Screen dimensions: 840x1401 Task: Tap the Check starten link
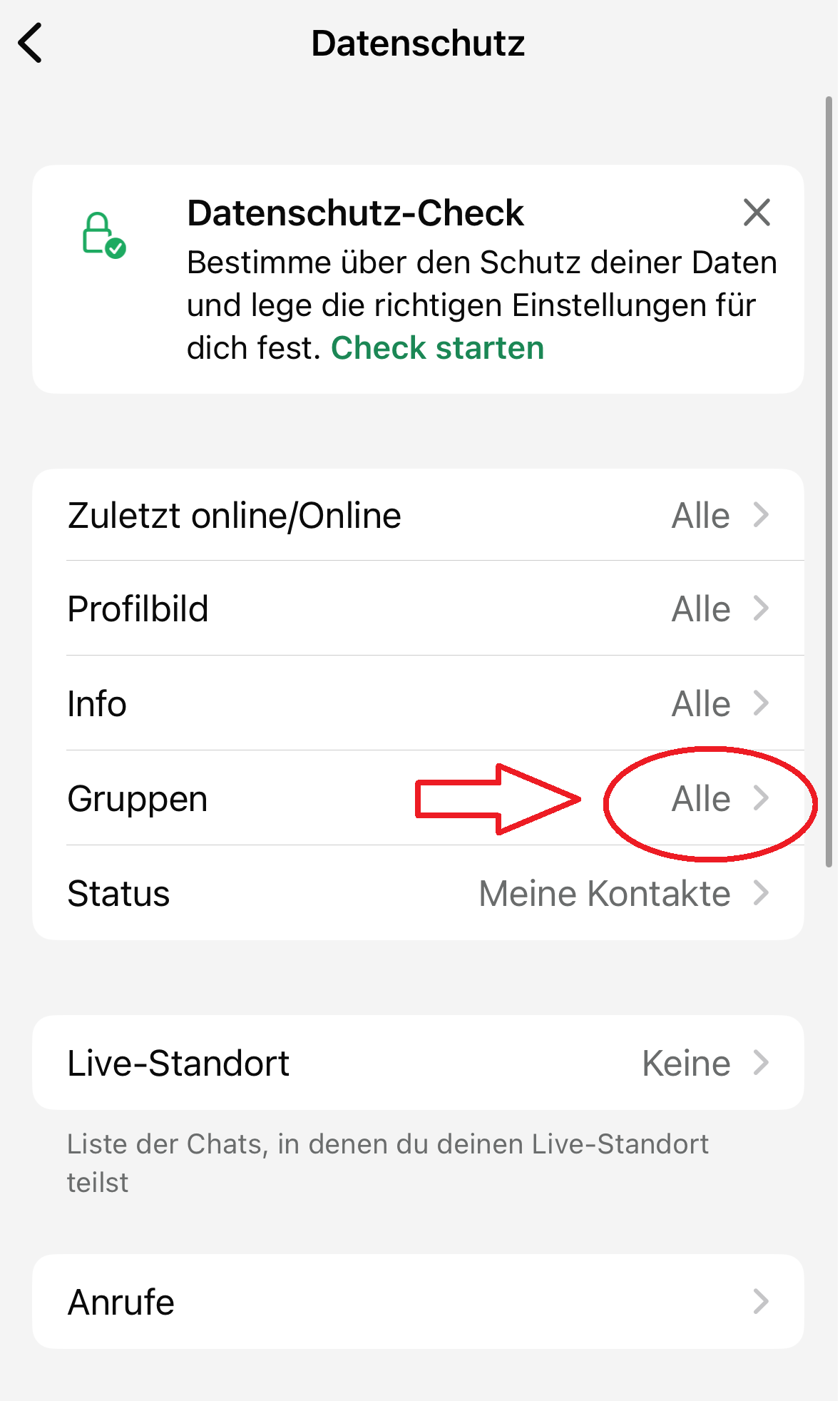click(437, 348)
